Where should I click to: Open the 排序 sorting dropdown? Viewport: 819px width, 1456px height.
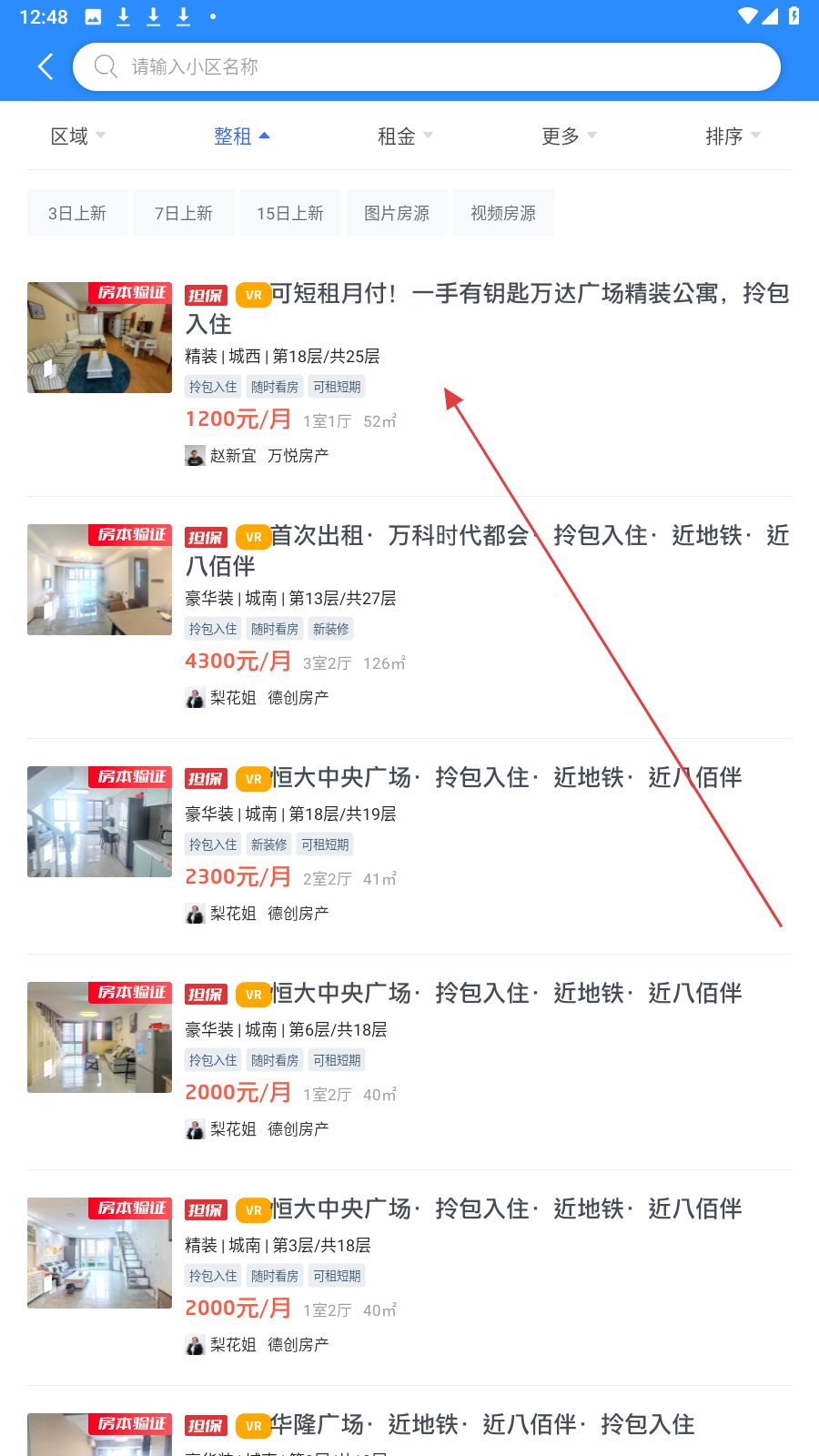coord(733,136)
